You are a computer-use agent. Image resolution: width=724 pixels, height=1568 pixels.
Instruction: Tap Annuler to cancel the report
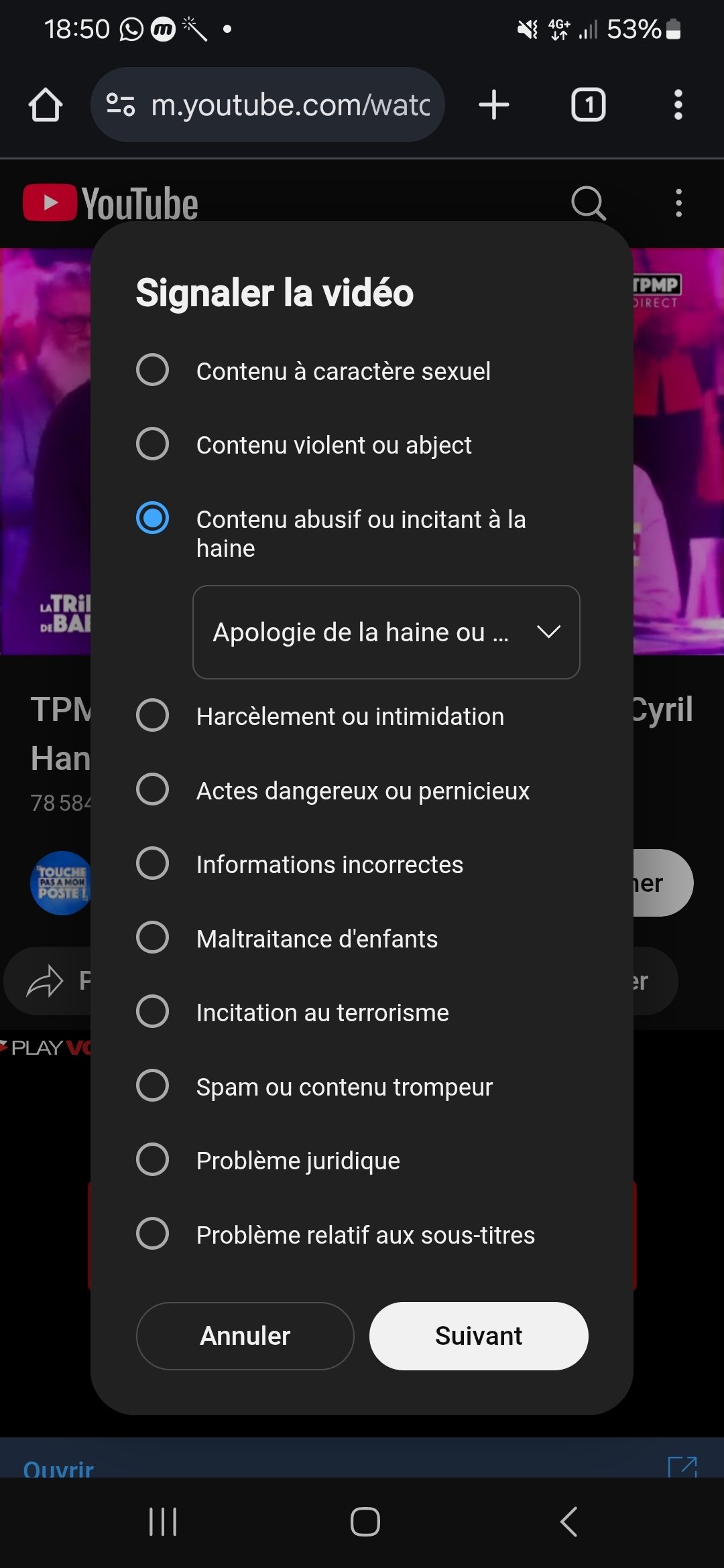tap(245, 1336)
